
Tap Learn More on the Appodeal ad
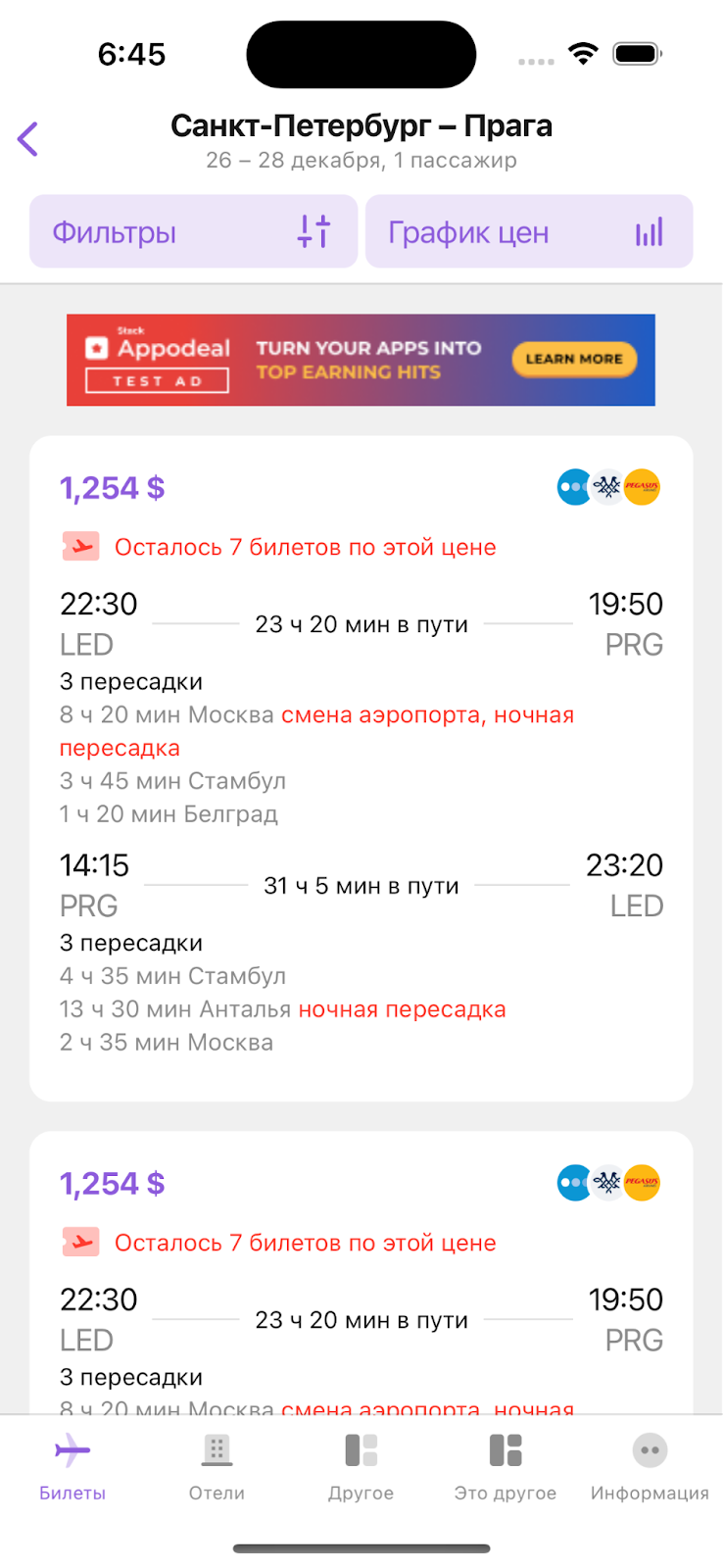click(x=574, y=359)
